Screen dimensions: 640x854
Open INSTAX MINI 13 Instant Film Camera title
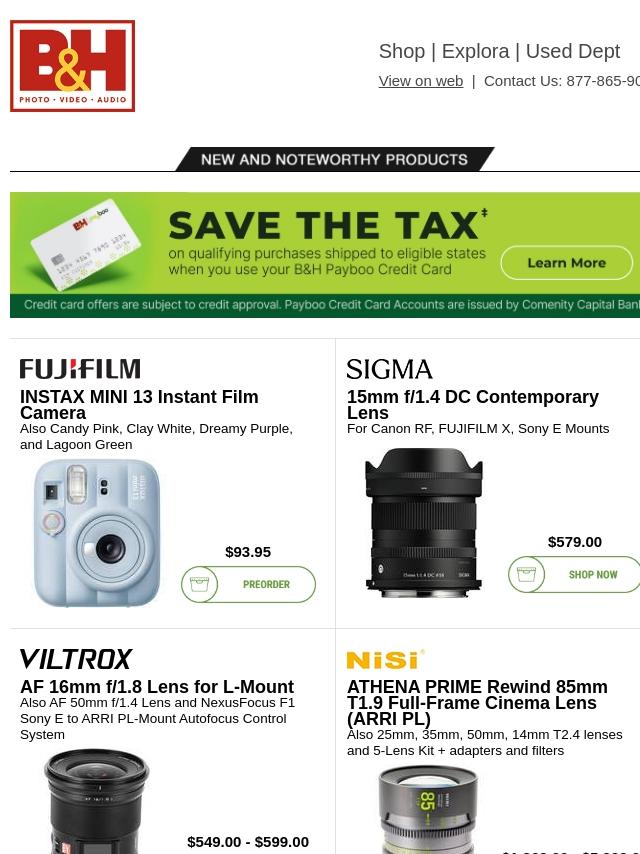[139, 405]
